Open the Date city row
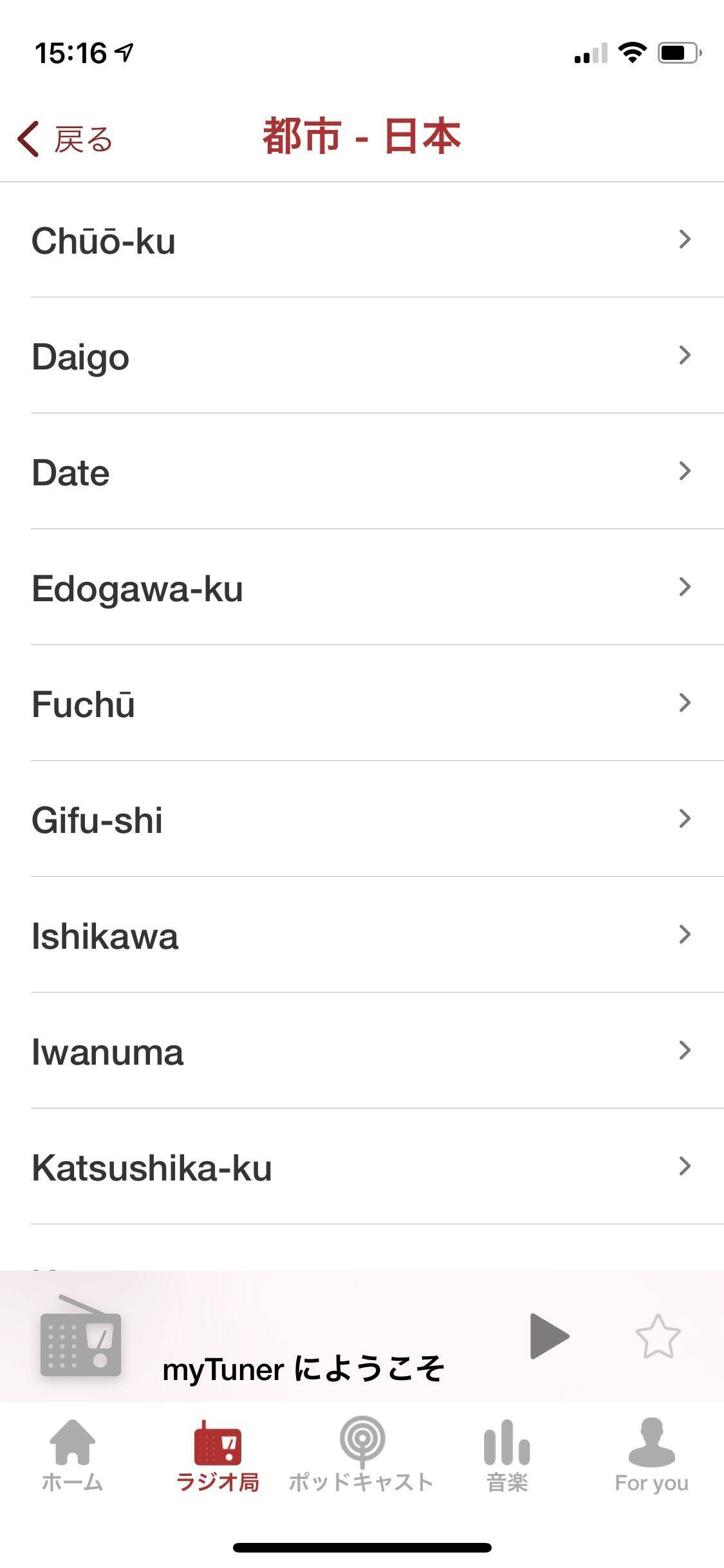Image resolution: width=724 pixels, height=1568 pixels. click(x=362, y=472)
